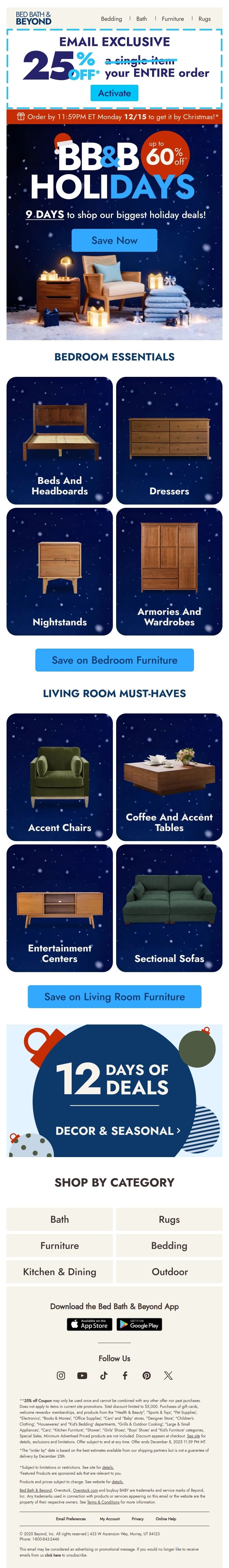Image resolution: width=229 pixels, height=1568 pixels.
Task: Open Coffee And Accent Tables
Action: [169, 777]
